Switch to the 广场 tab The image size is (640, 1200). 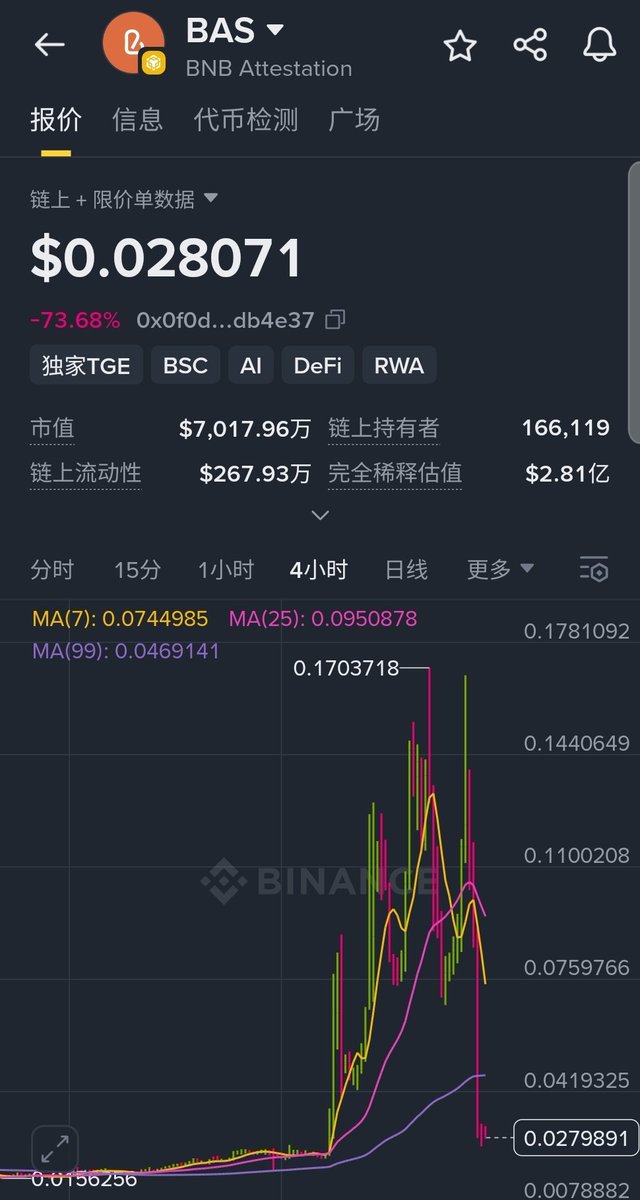tap(354, 120)
